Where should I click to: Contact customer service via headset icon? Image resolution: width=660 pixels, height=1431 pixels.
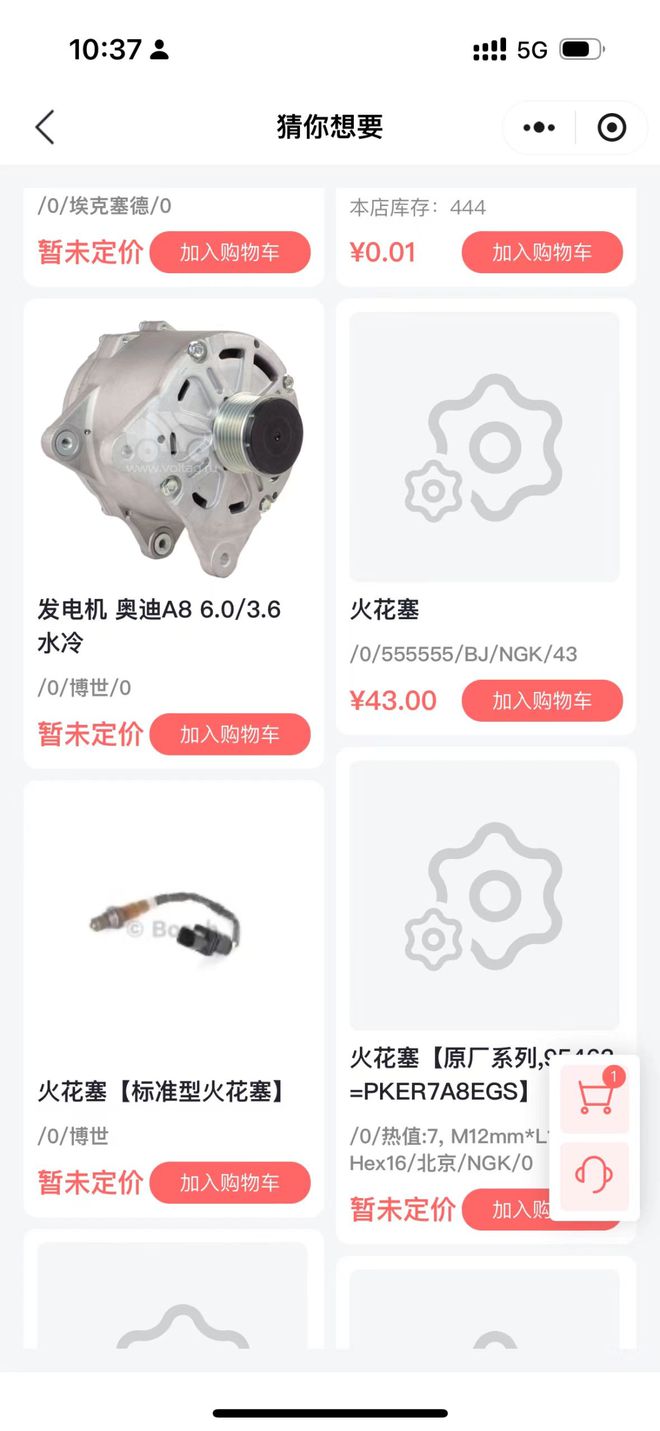[594, 1174]
